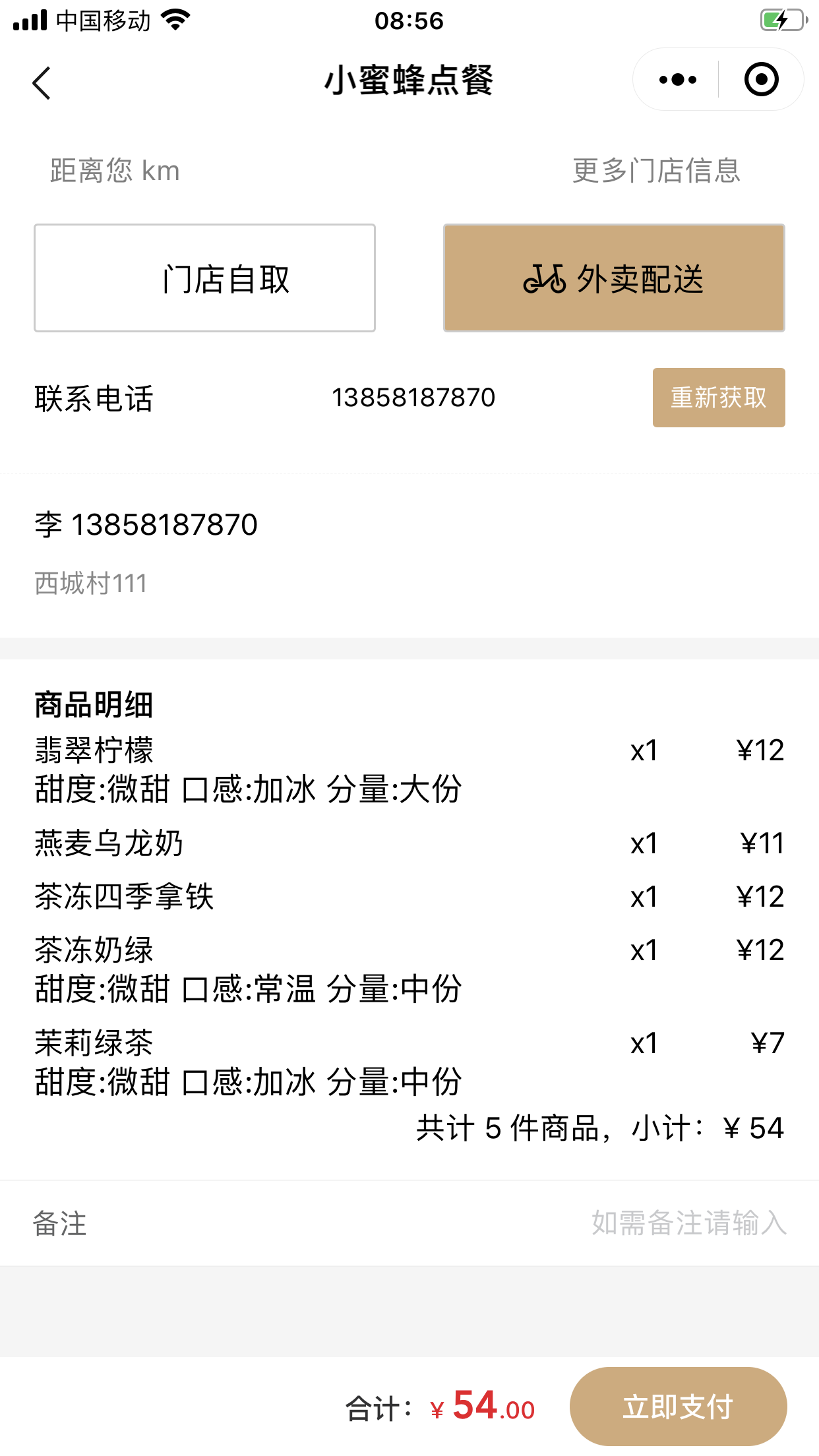Screen dimensions: 819x1456
Task: Switch to 门店自取 pickup option
Action: (x=204, y=278)
